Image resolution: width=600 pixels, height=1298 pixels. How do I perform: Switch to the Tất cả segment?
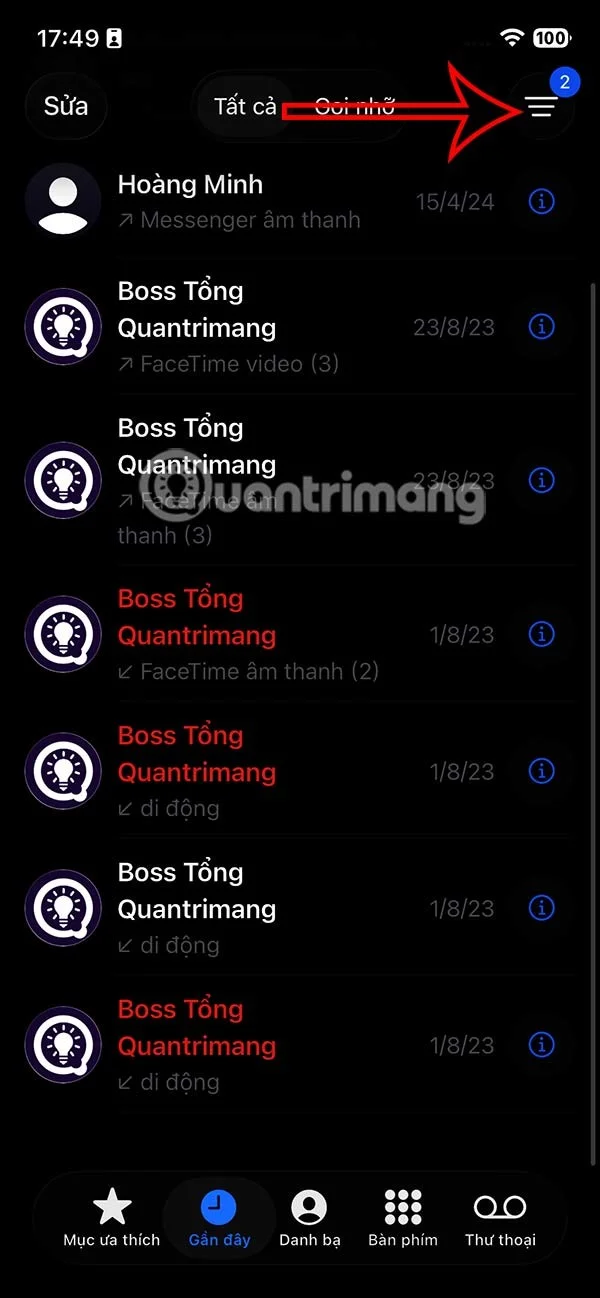click(x=245, y=106)
